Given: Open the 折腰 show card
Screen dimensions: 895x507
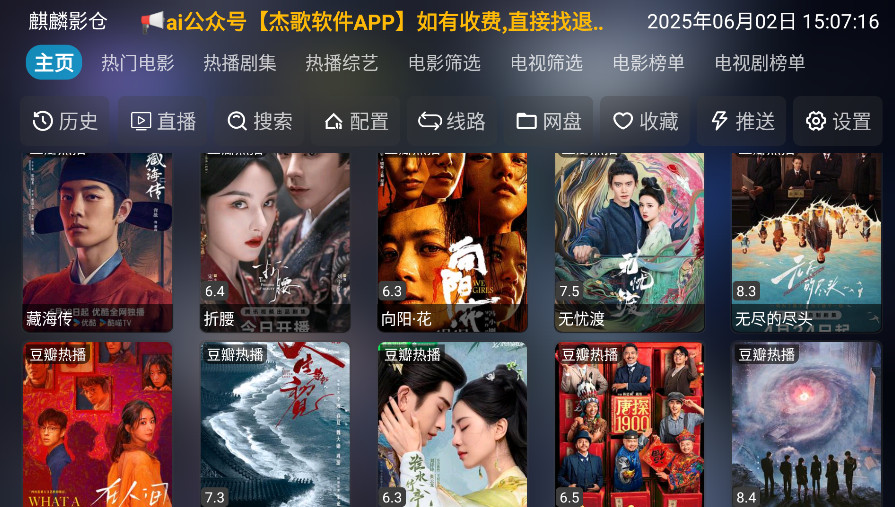Looking at the screenshot, I should coord(275,240).
